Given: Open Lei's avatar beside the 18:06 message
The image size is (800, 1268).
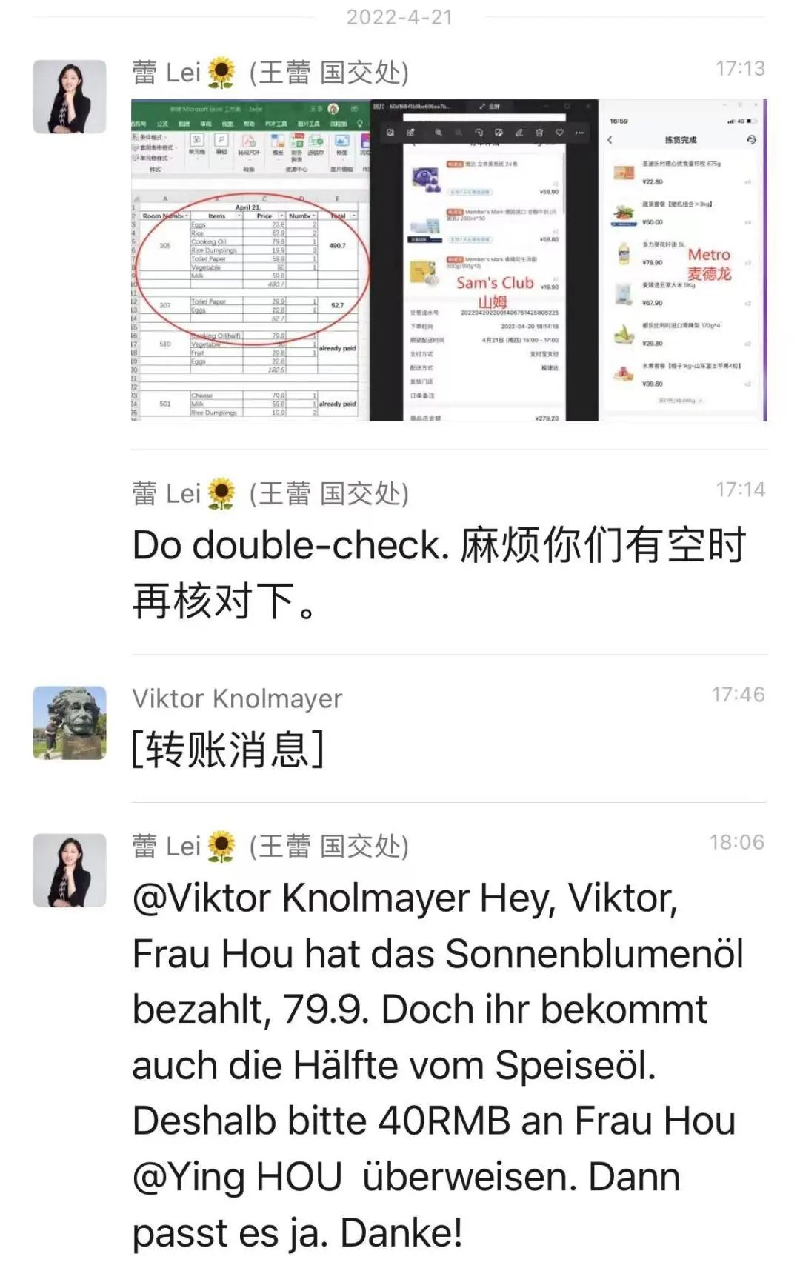Looking at the screenshot, I should click(x=69, y=870).
